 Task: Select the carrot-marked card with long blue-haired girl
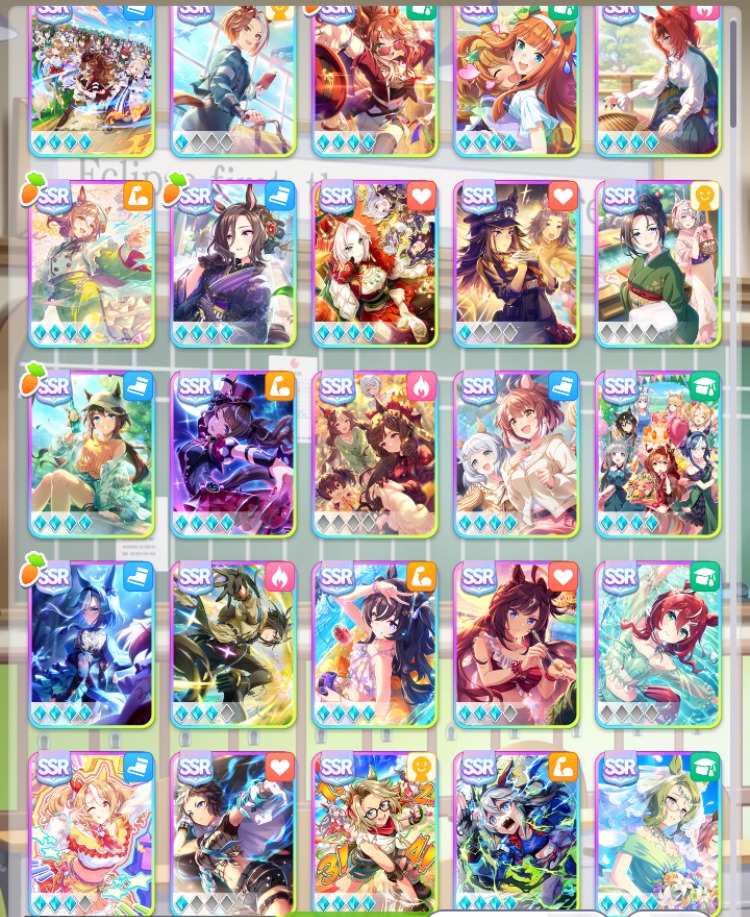[x=91, y=644]
